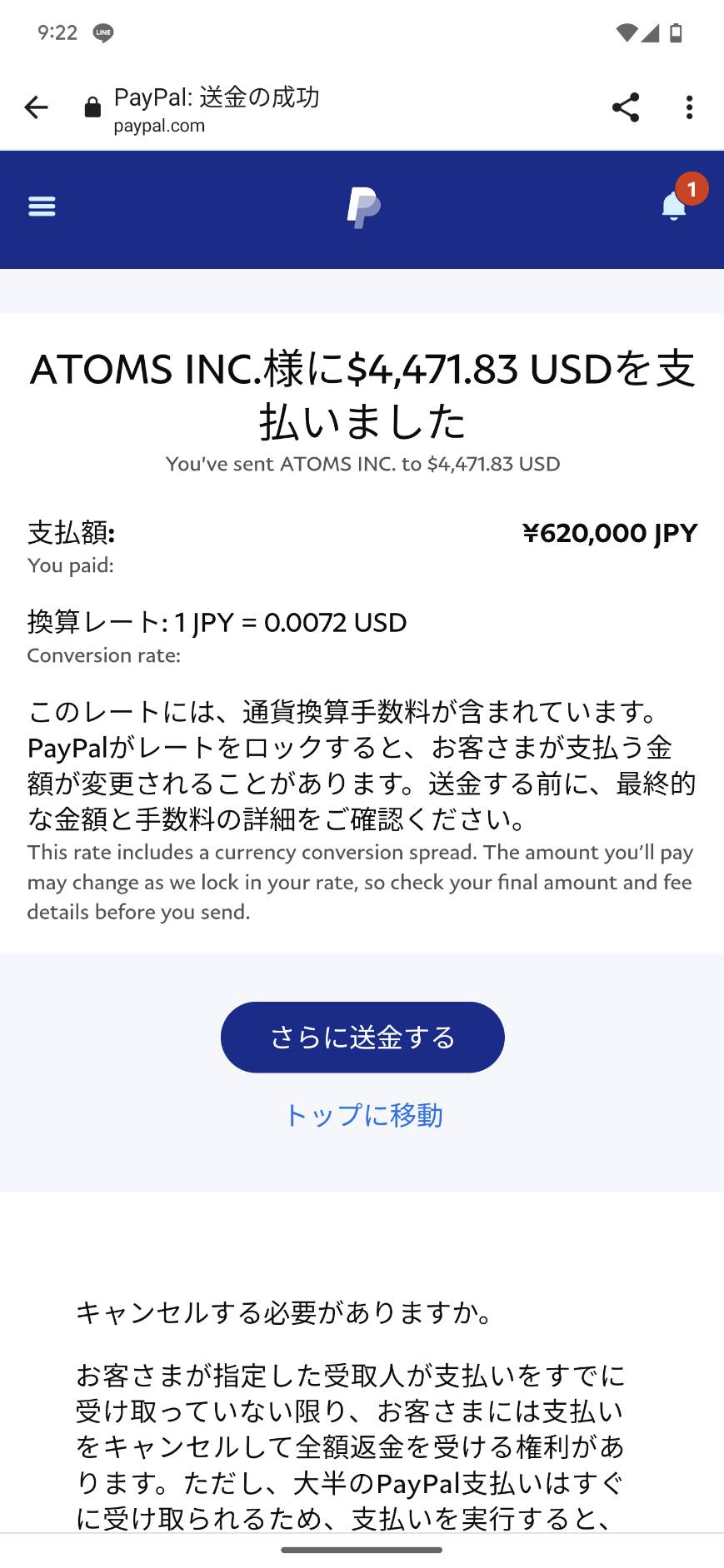Share this PayPal page

click(626, 107)
